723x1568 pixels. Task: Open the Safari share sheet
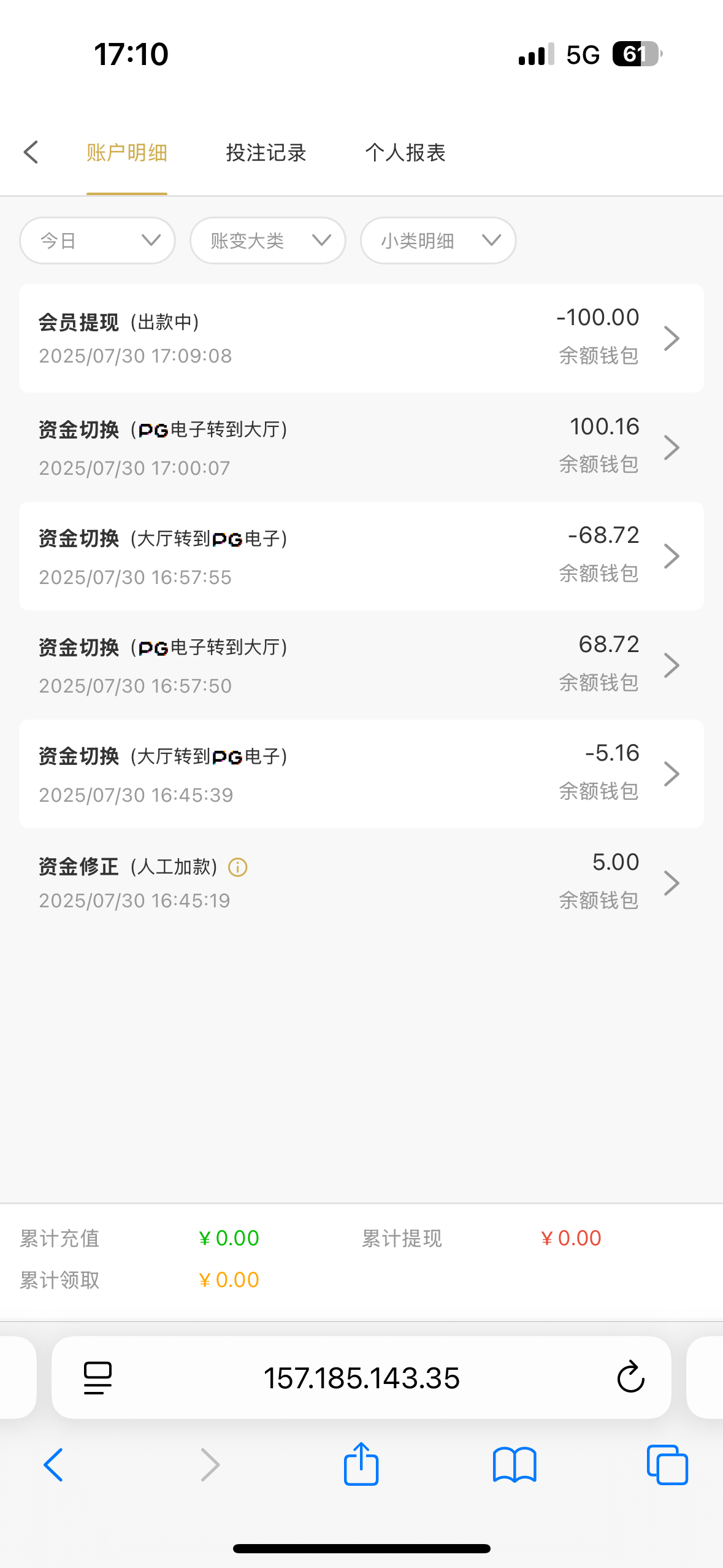(361, 1464)
